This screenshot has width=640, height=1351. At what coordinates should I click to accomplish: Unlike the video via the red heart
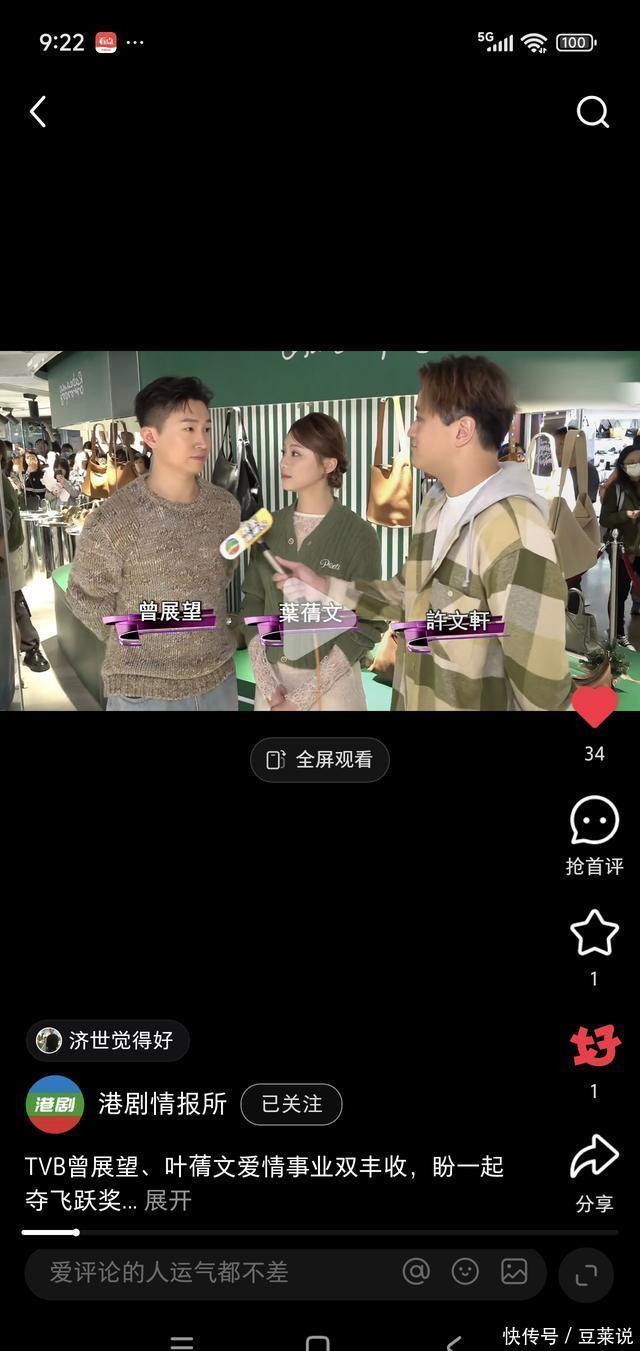(x=594, y=707)
